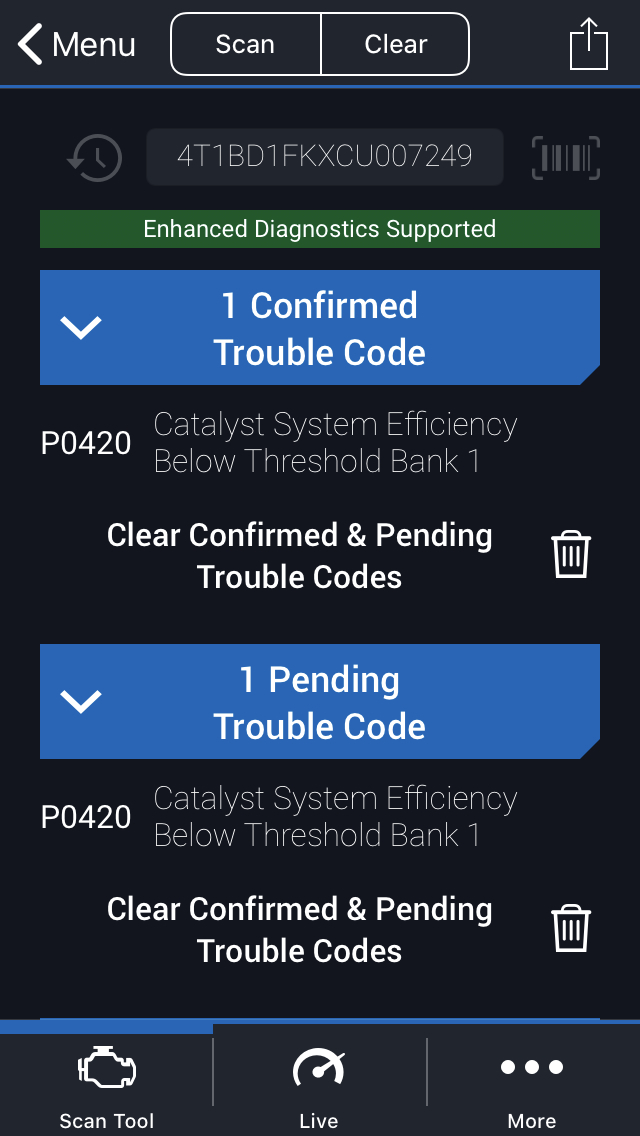Screen dimensions: 640x1136
Task: Edit the VIN number field
Action: (324, 157)
